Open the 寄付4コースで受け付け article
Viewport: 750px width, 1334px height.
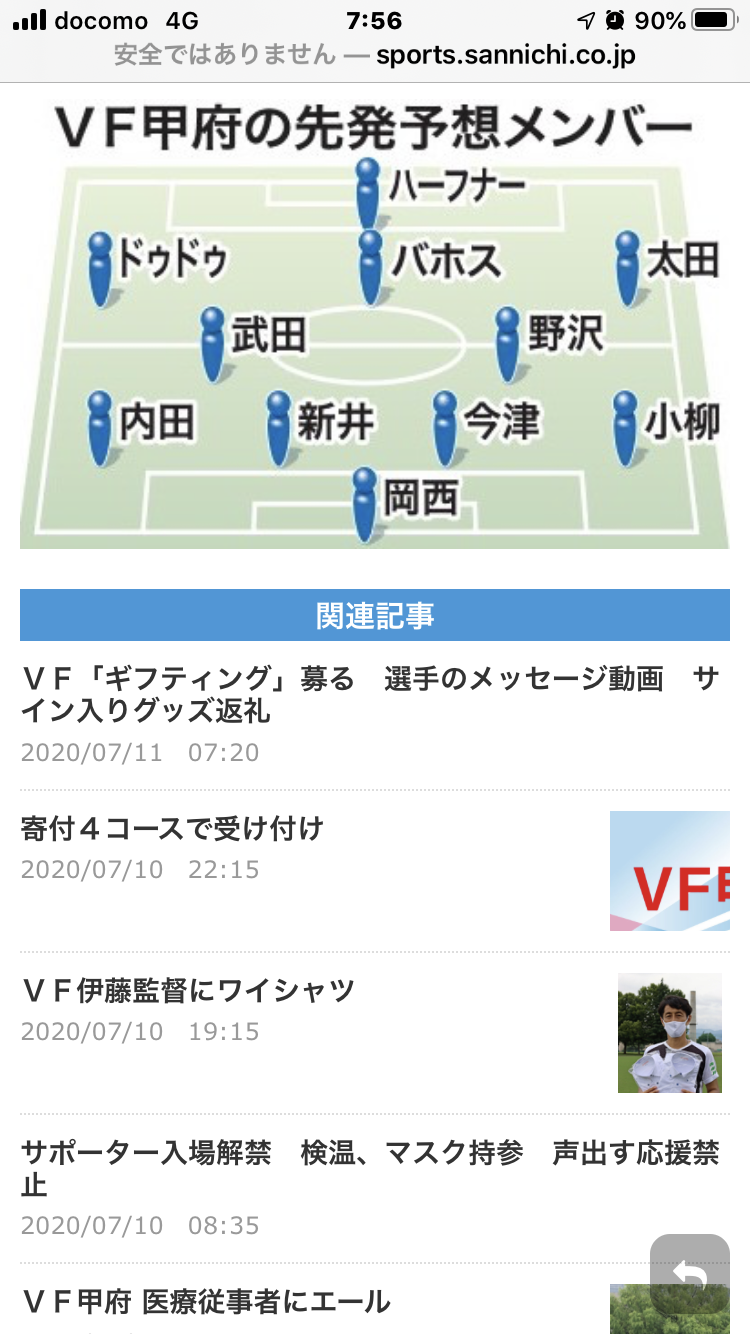click(172, 829)
